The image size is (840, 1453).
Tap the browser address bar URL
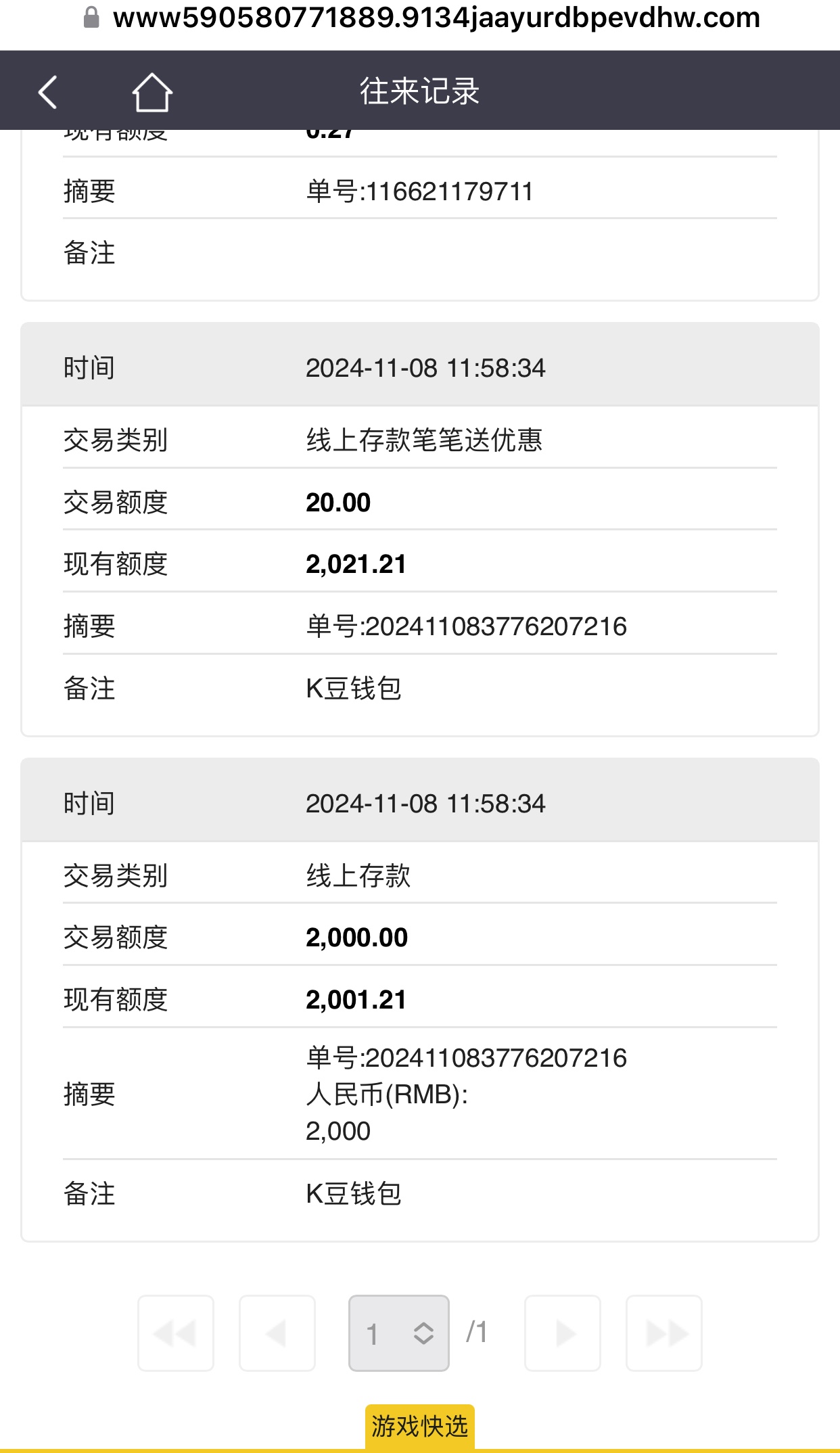[436, 18]
